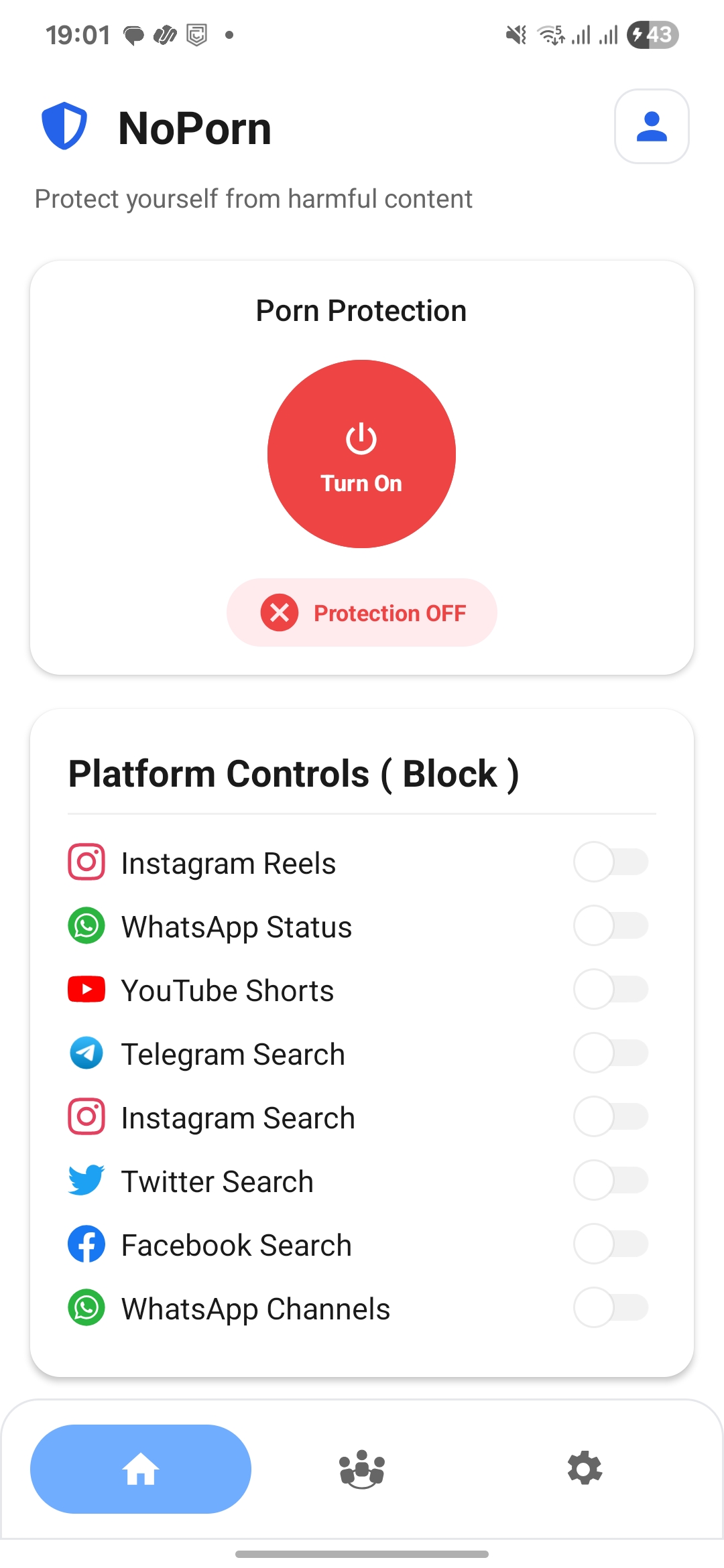Screen dimensions: 724x1568
Task: Click the Twitter bird icon
Action: pyautogui.click(x=86, y=1180)
